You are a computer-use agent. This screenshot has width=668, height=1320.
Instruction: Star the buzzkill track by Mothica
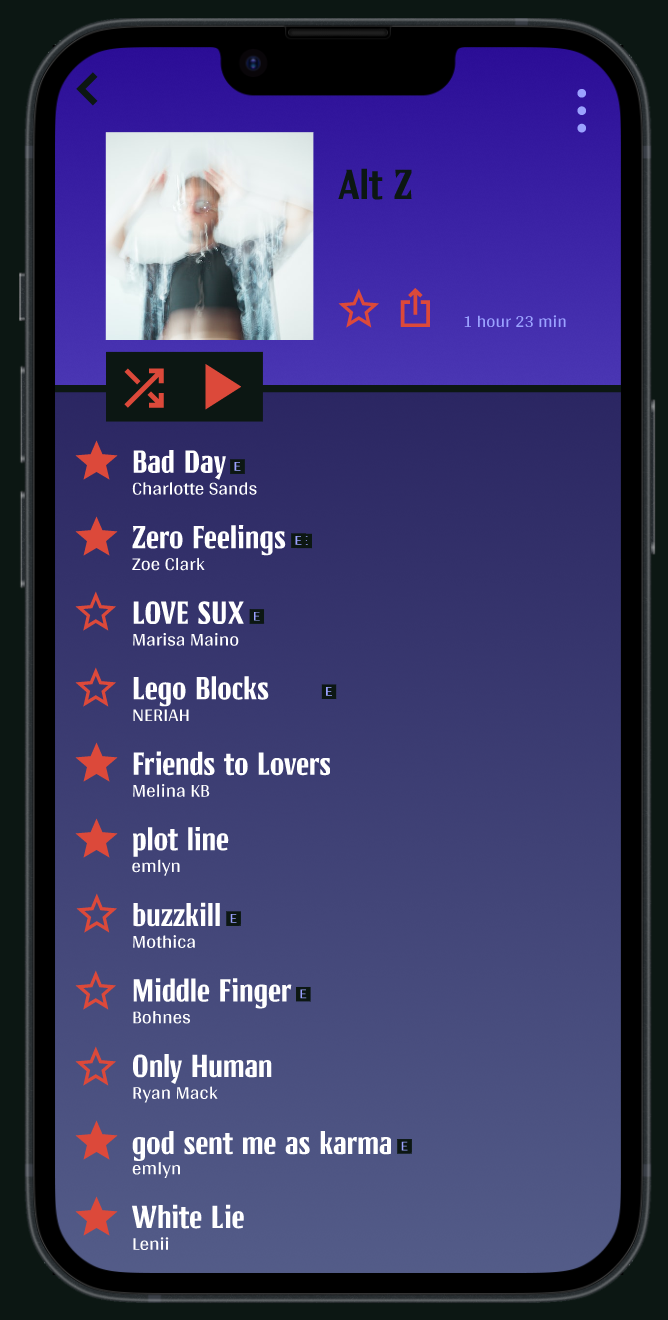coord(96,915)
